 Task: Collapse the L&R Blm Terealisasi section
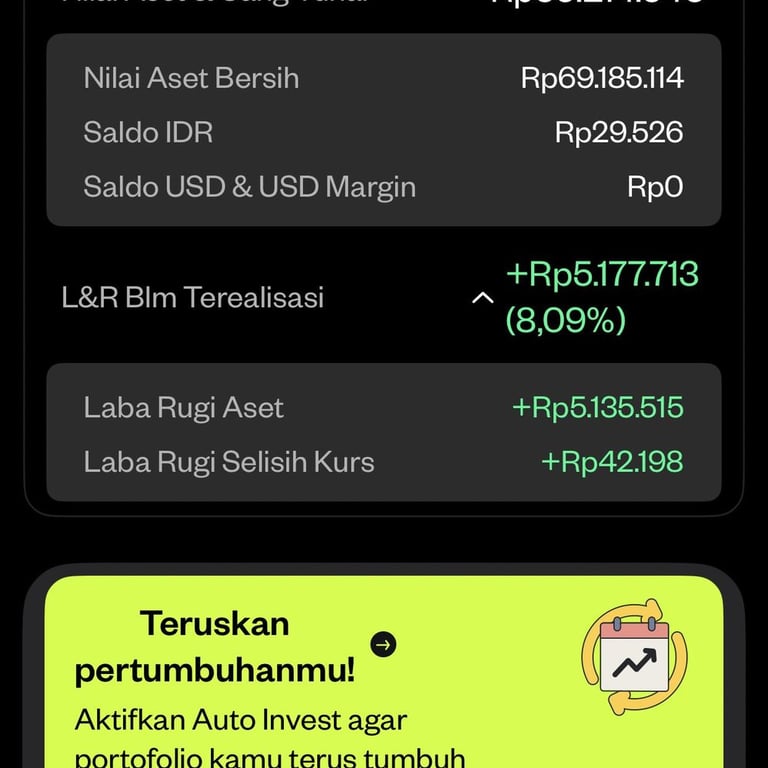[x=482, y=298]
